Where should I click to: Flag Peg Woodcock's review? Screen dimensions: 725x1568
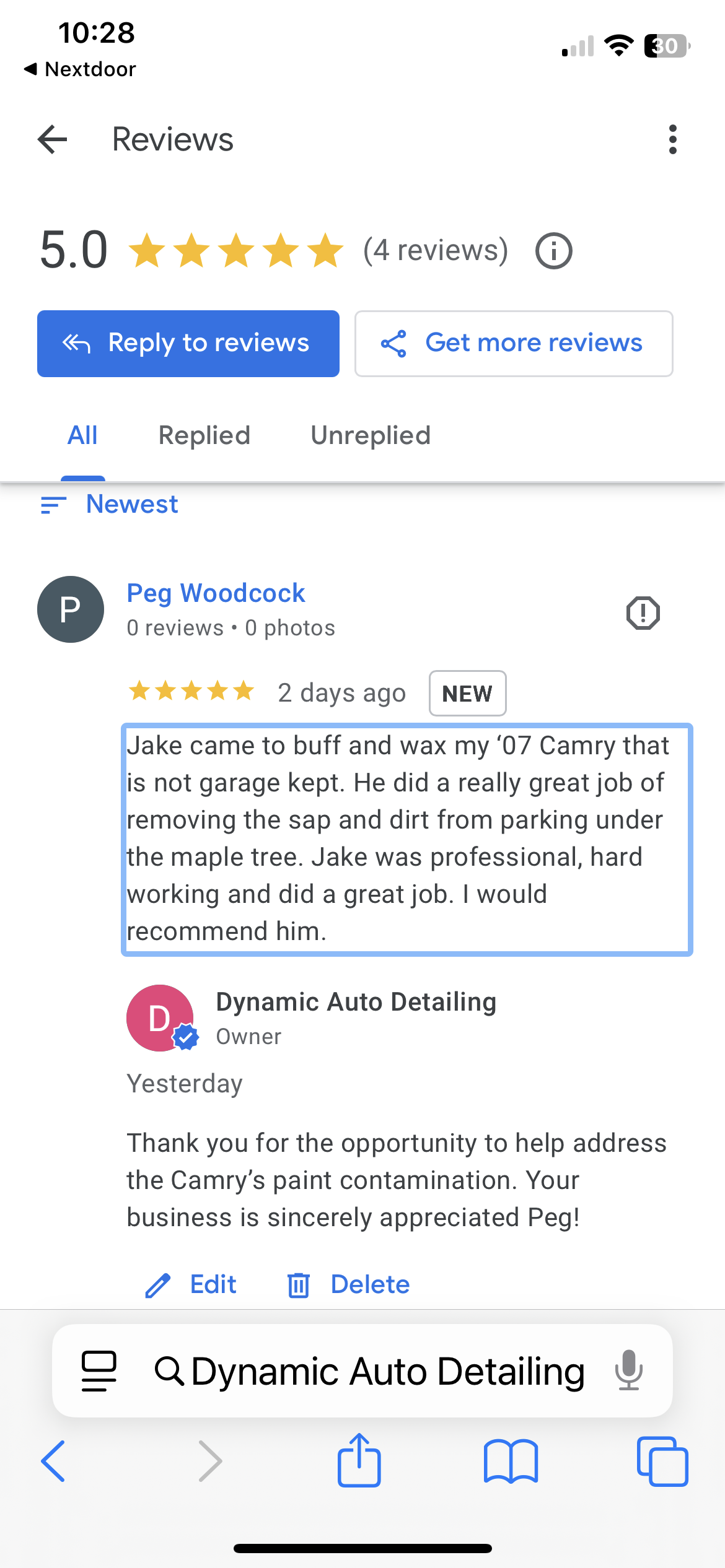click(x=643, y=613)
